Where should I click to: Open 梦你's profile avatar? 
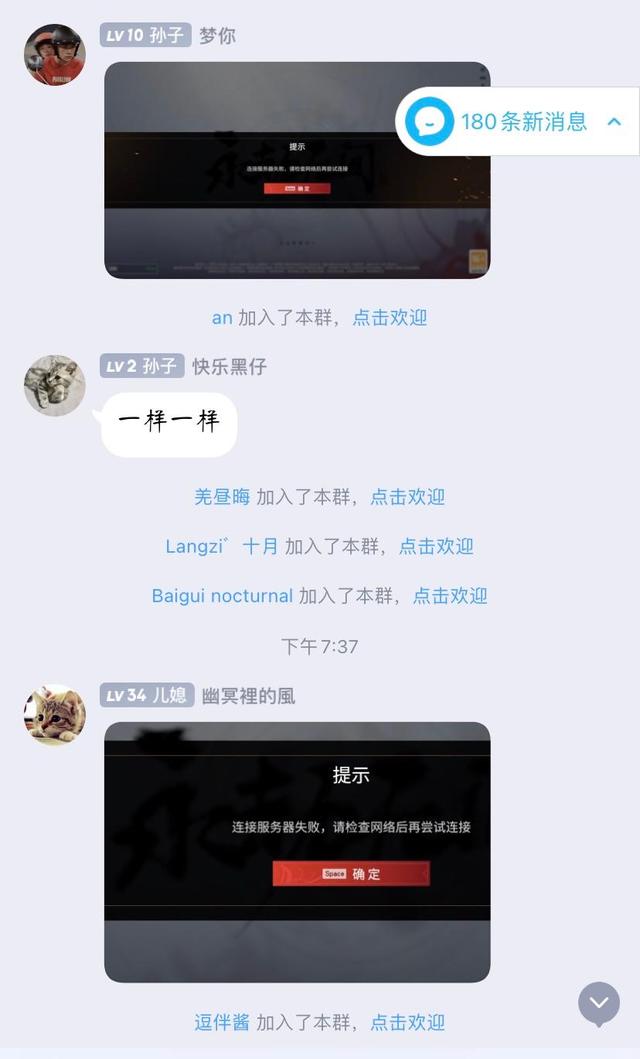(x=54, y=56)
